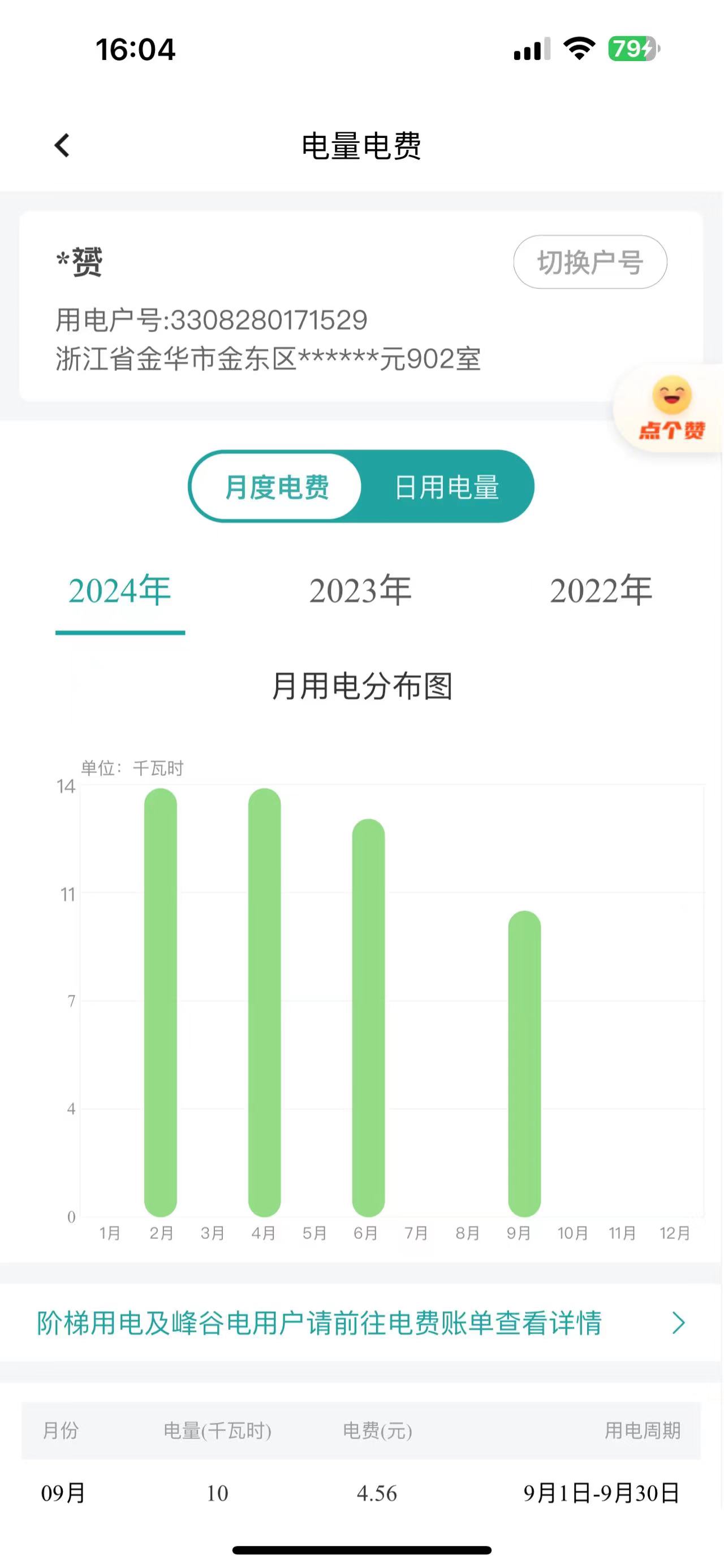
Task: Open 阶梯用电及峰谷电 bill details link
Action: pos(361,1323)
